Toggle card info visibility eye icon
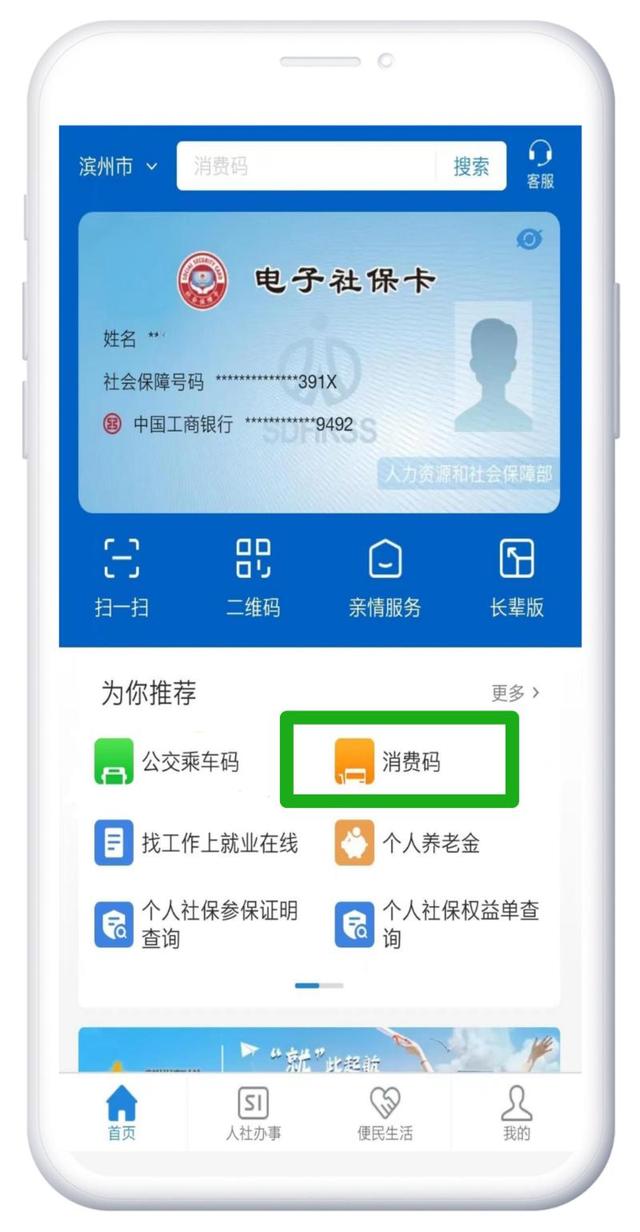 coord(529,239)
